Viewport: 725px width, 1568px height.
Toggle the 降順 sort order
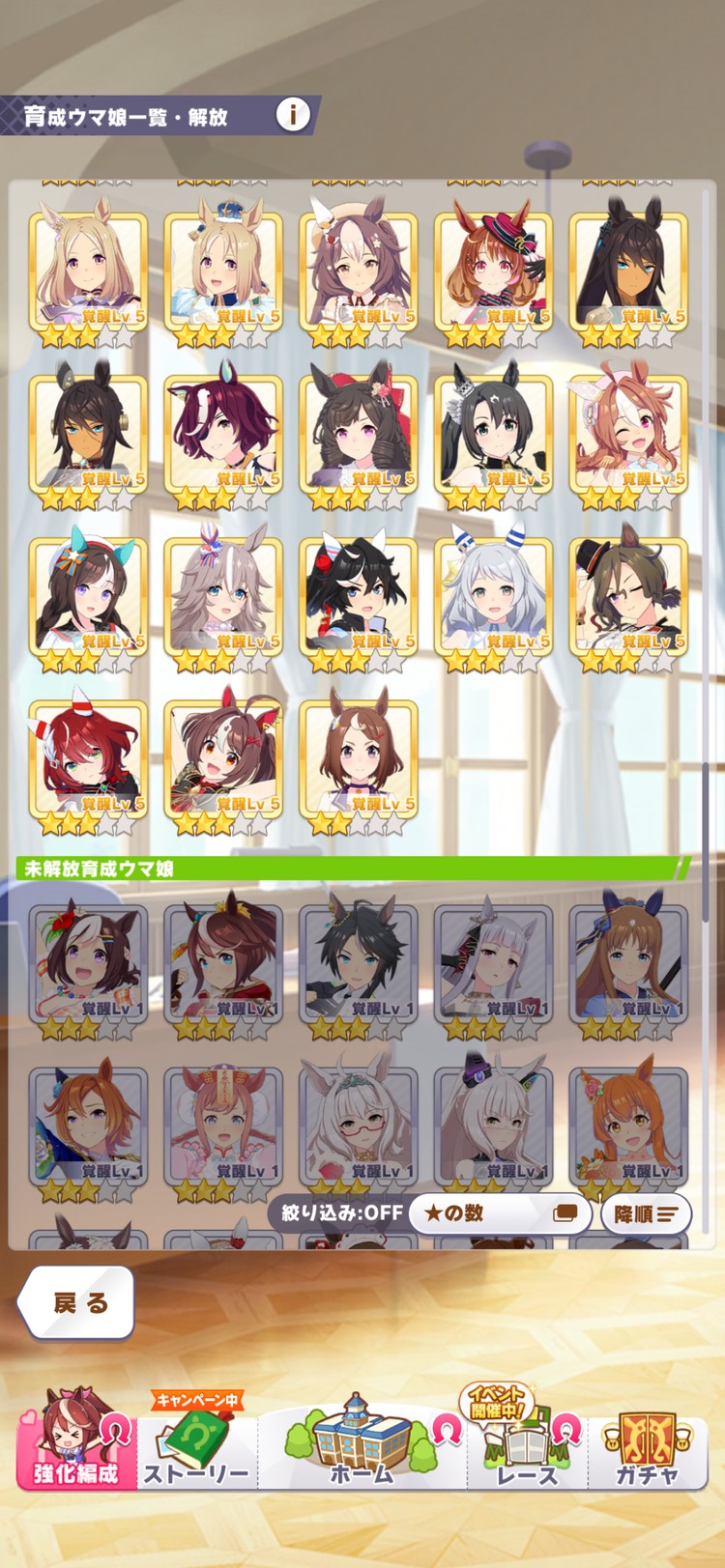tap(646, 1213)
